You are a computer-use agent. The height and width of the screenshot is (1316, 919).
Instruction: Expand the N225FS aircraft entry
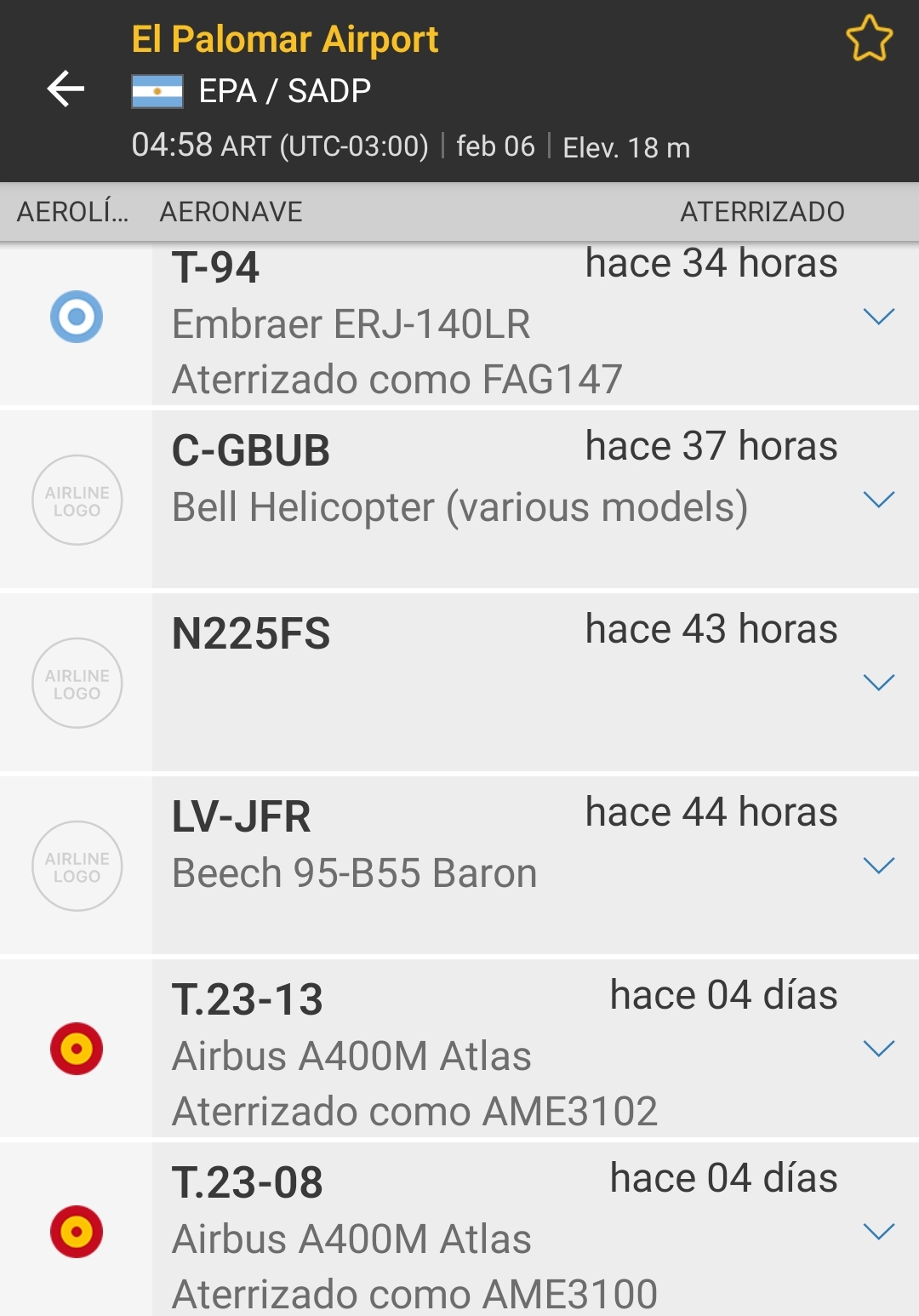pyautogui.click(x=878, y=683)
